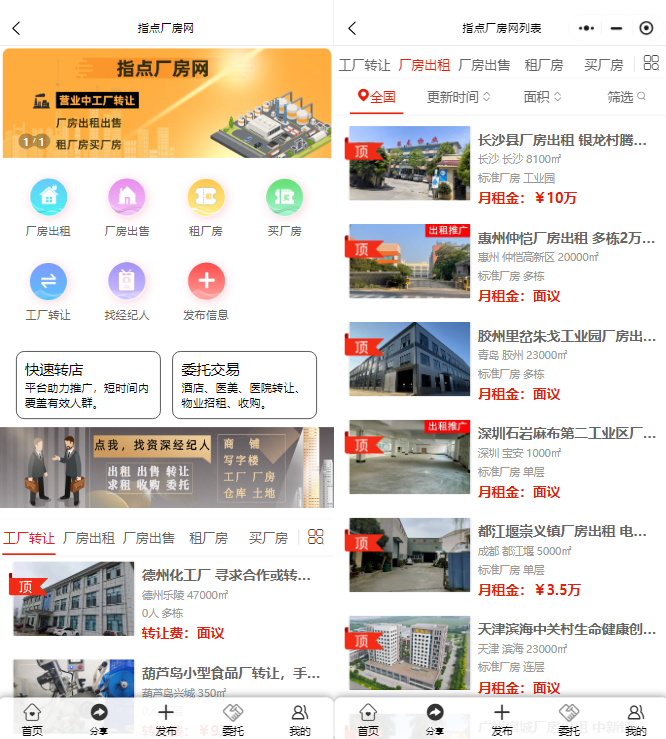This screenshot has width=666, height=739.
Task: Expand the 面积 filter dropdown
Action: (x=543, y=97)
